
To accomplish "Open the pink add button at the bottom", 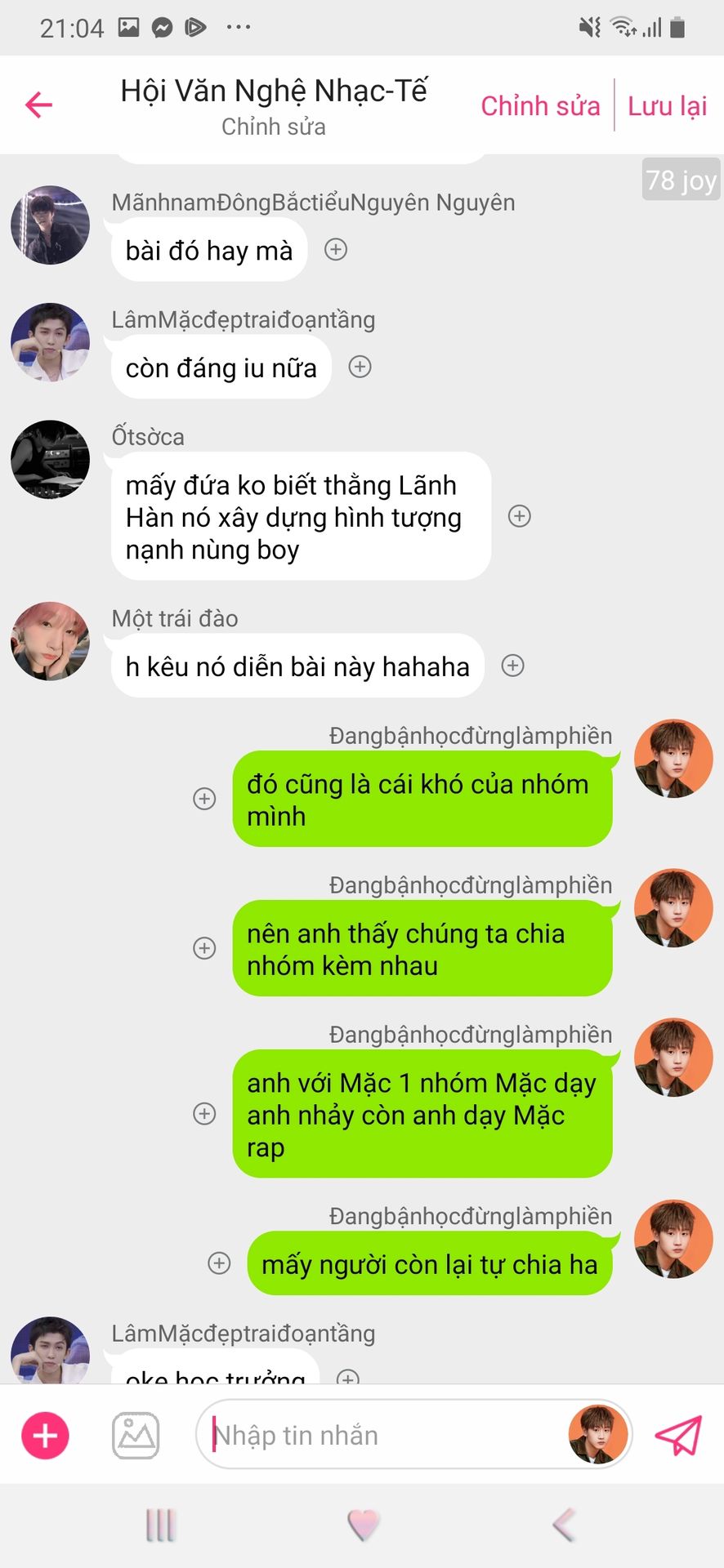I will pyautogui.click(x=45, y=1435).
